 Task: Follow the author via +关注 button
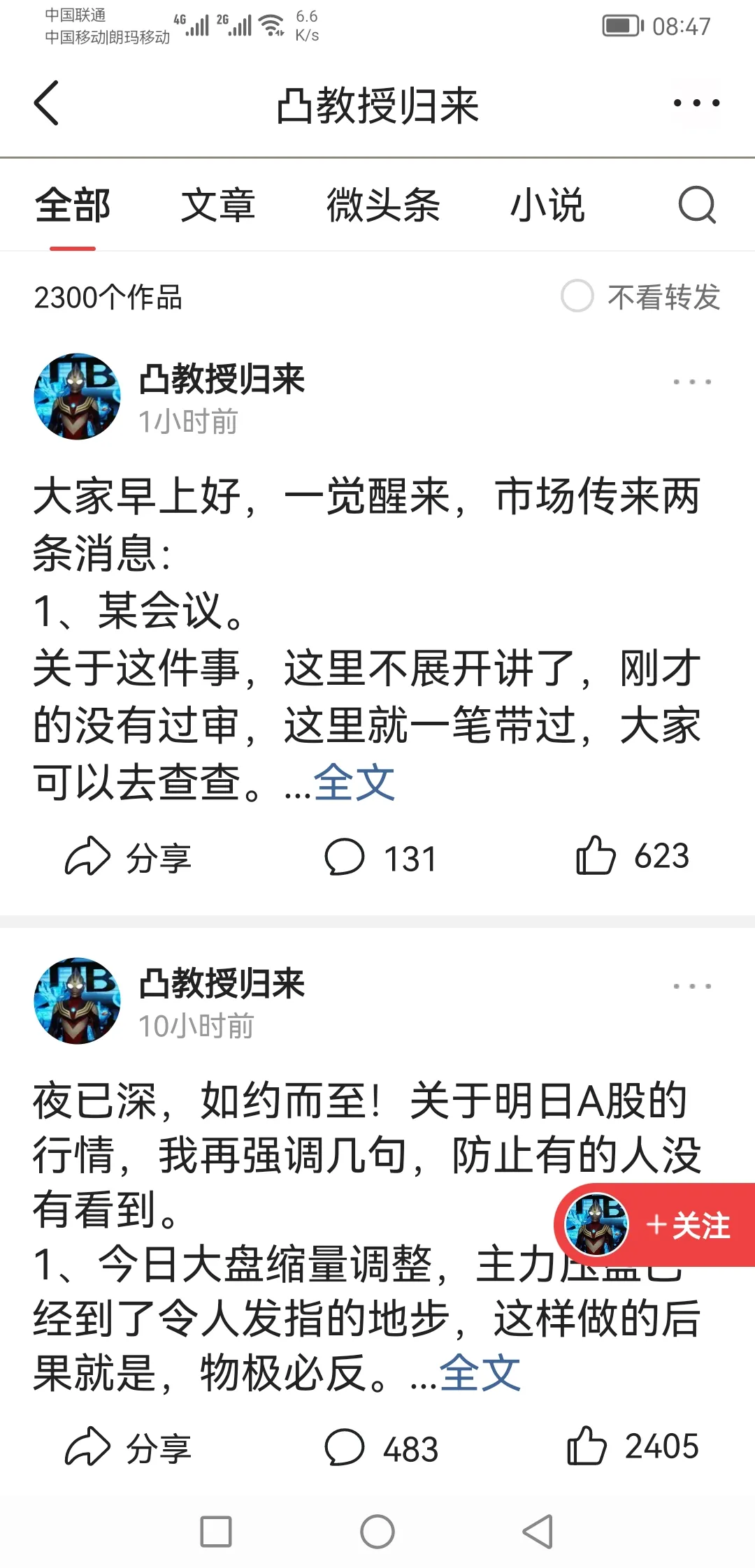[654, 1225]
